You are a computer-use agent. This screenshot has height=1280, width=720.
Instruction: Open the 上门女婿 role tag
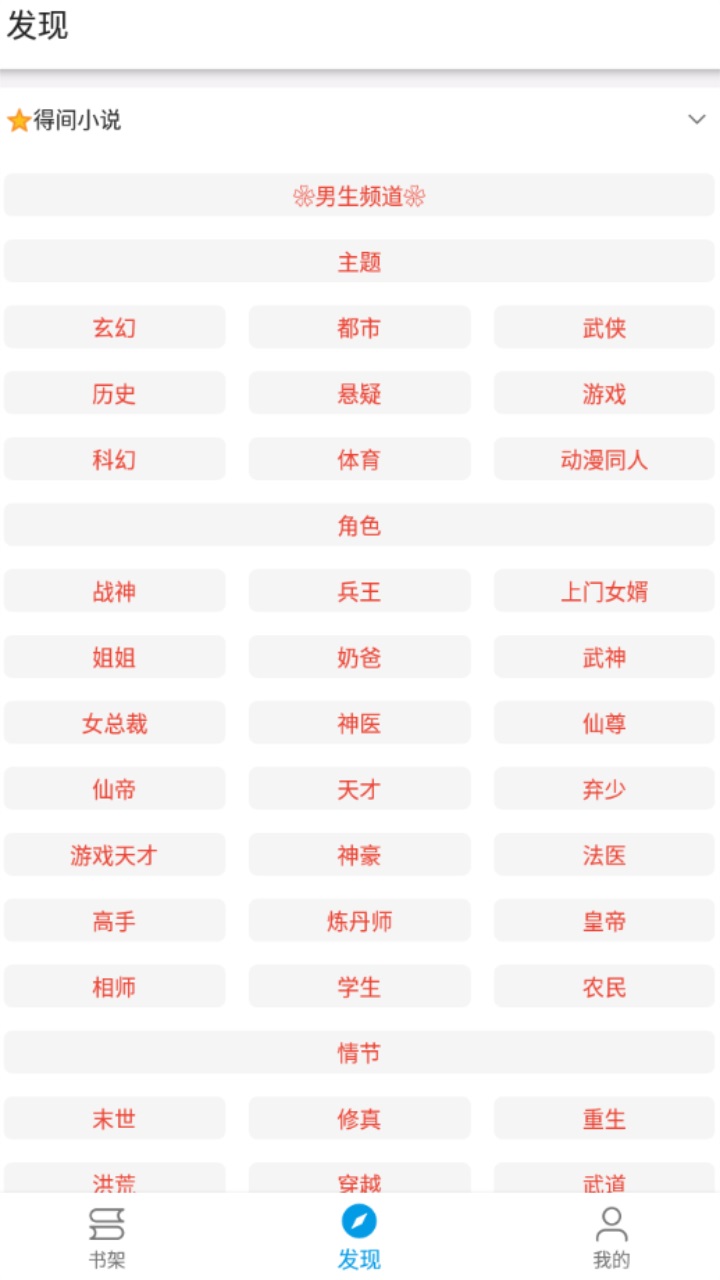(x=604, y=591)
